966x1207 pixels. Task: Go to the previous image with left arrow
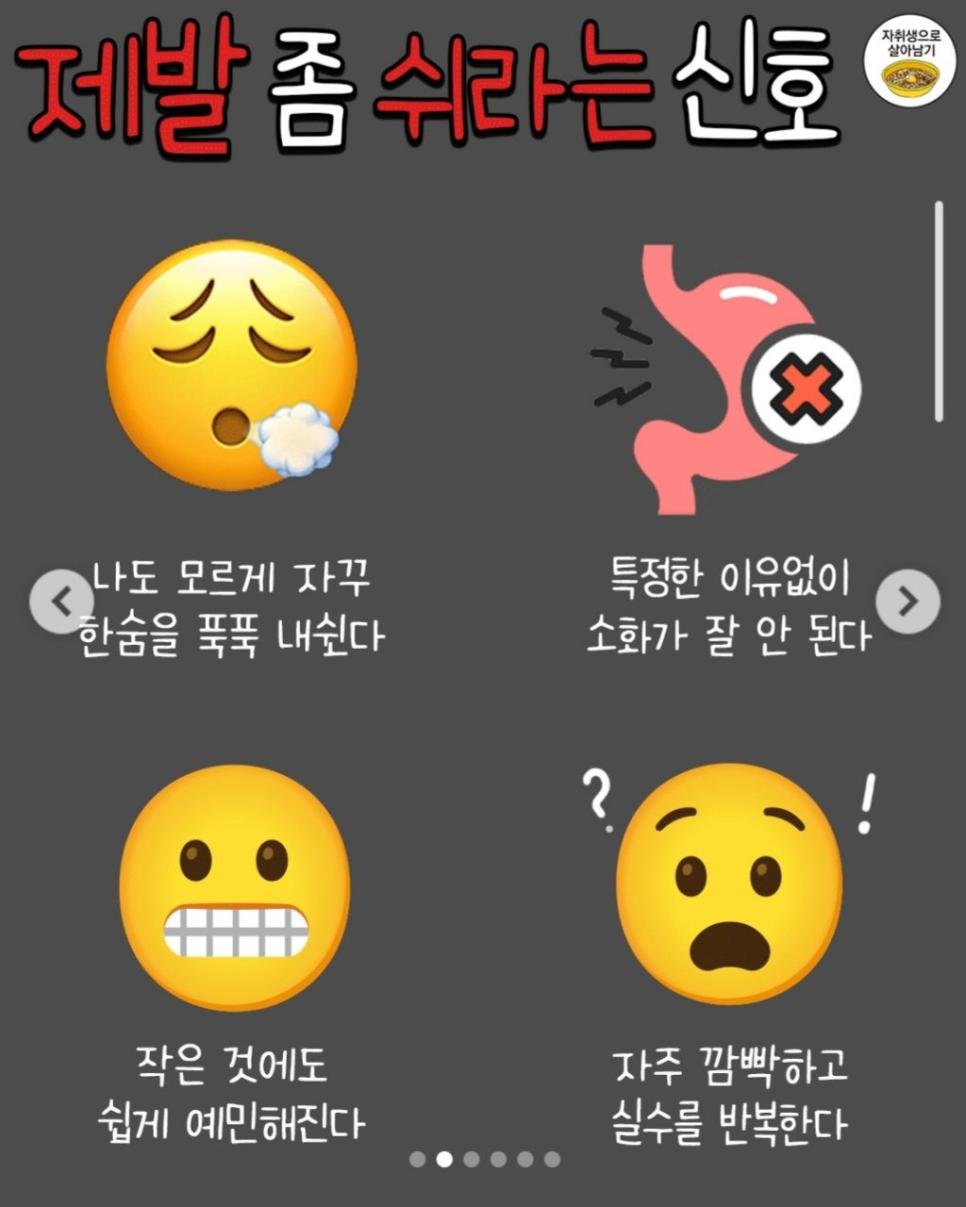(x=61, y=601)
